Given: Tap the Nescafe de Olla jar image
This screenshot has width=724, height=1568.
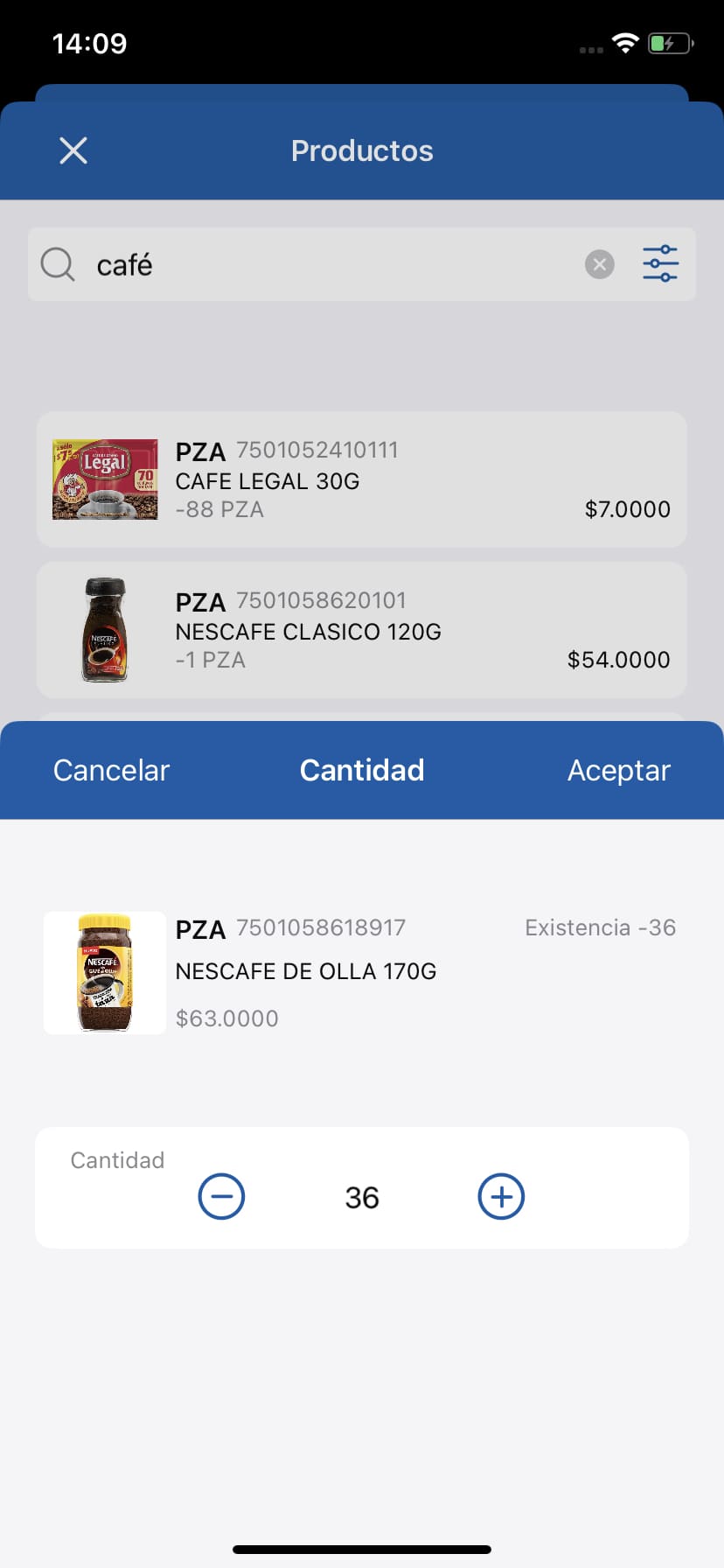Looking at the screenshot, I should (104, 971).
